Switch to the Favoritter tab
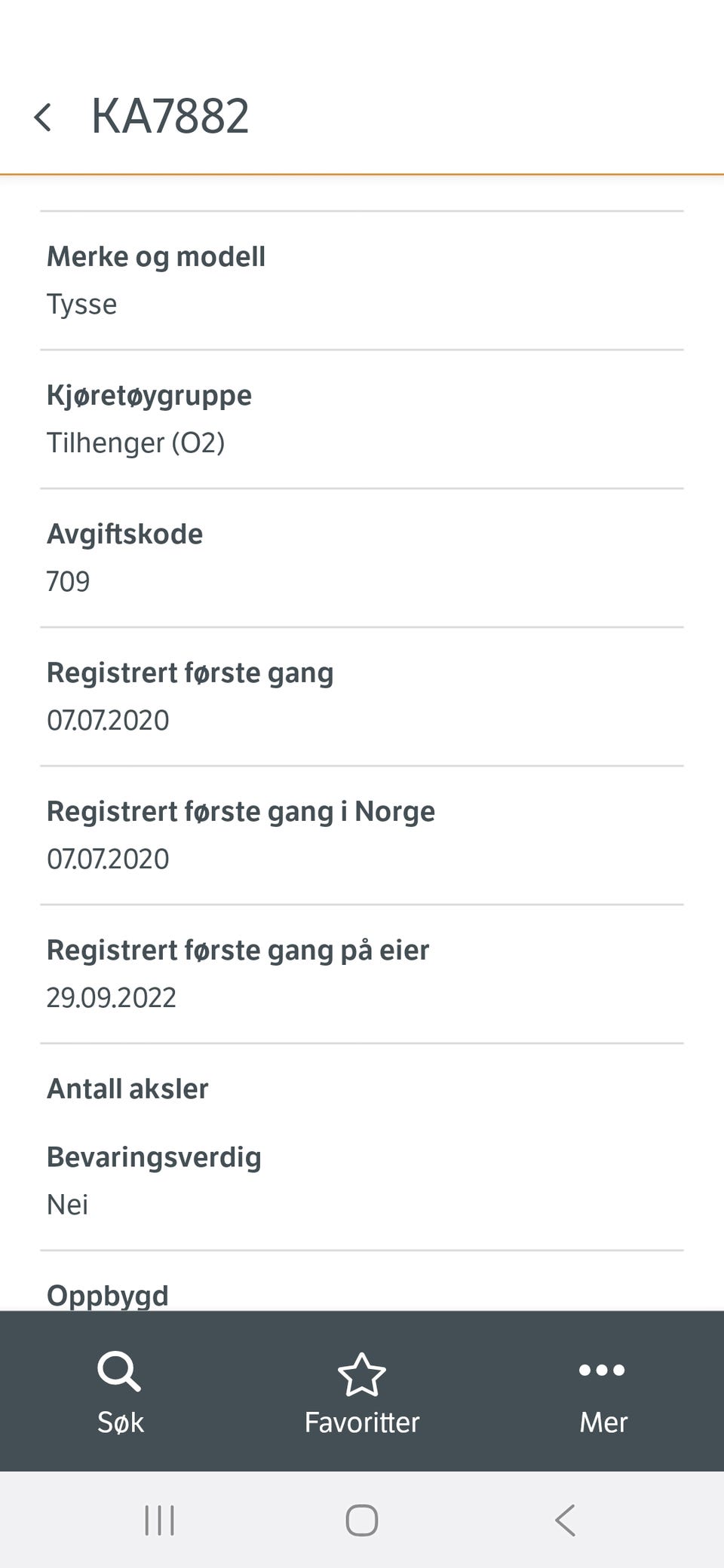The width and height of the screenshot is (724, 1568). 362,1393
